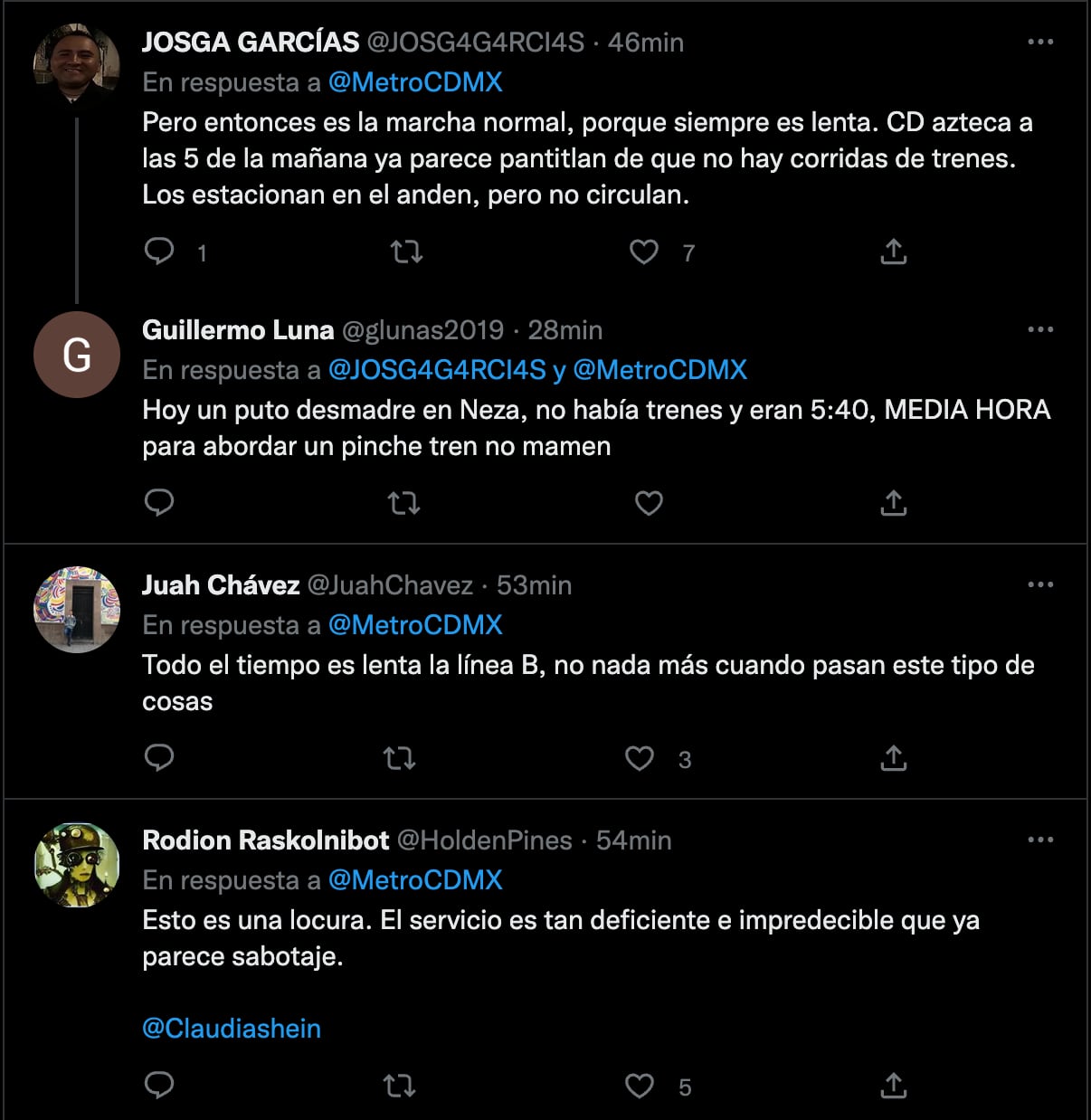
Task: Open @MetroCDMX link in Juah Chávez's reply
Action: pyautogui.click(x=415, y=625)
